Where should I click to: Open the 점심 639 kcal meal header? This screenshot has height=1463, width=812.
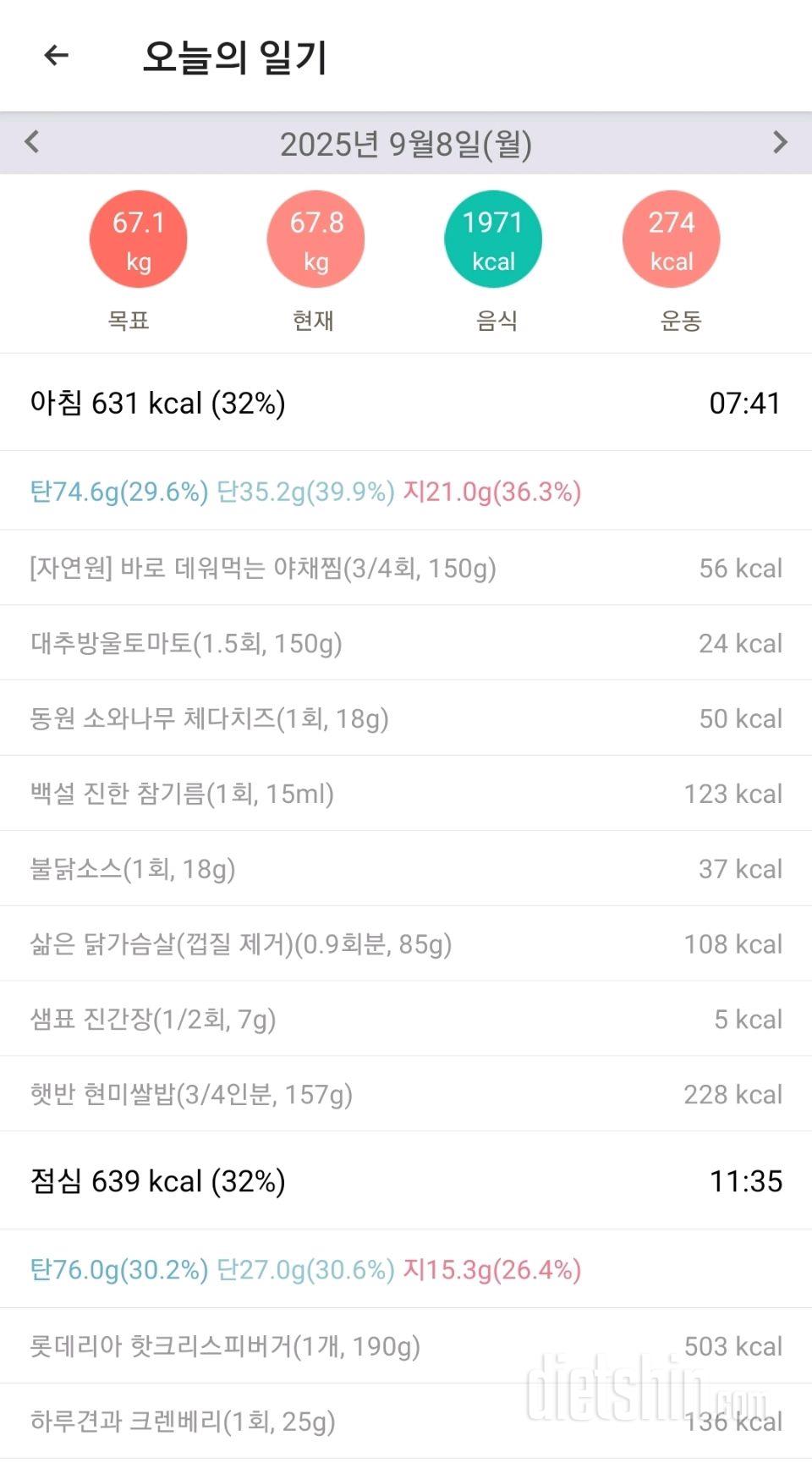(x=406, y=1180)
